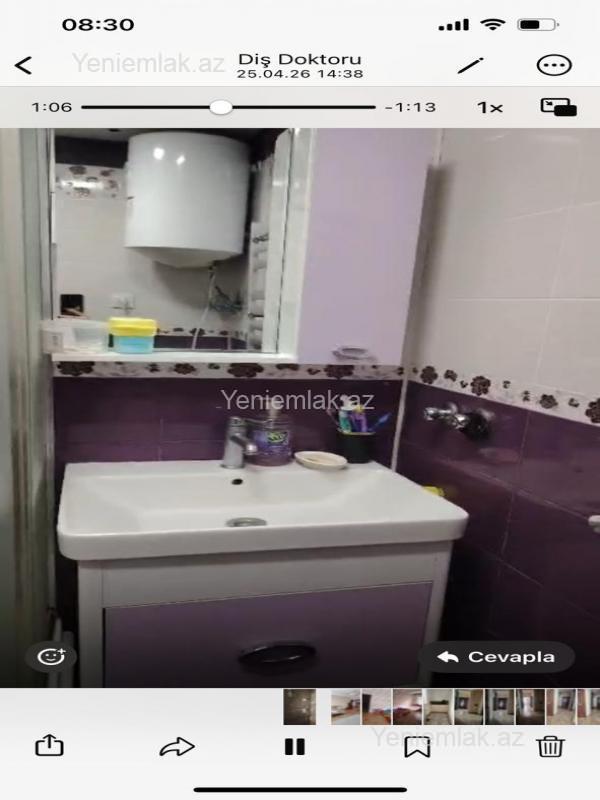Add an emoji reaction
The width and height of the screenshot is (600, 800).
pyautogui.click(x=51, y=657)
